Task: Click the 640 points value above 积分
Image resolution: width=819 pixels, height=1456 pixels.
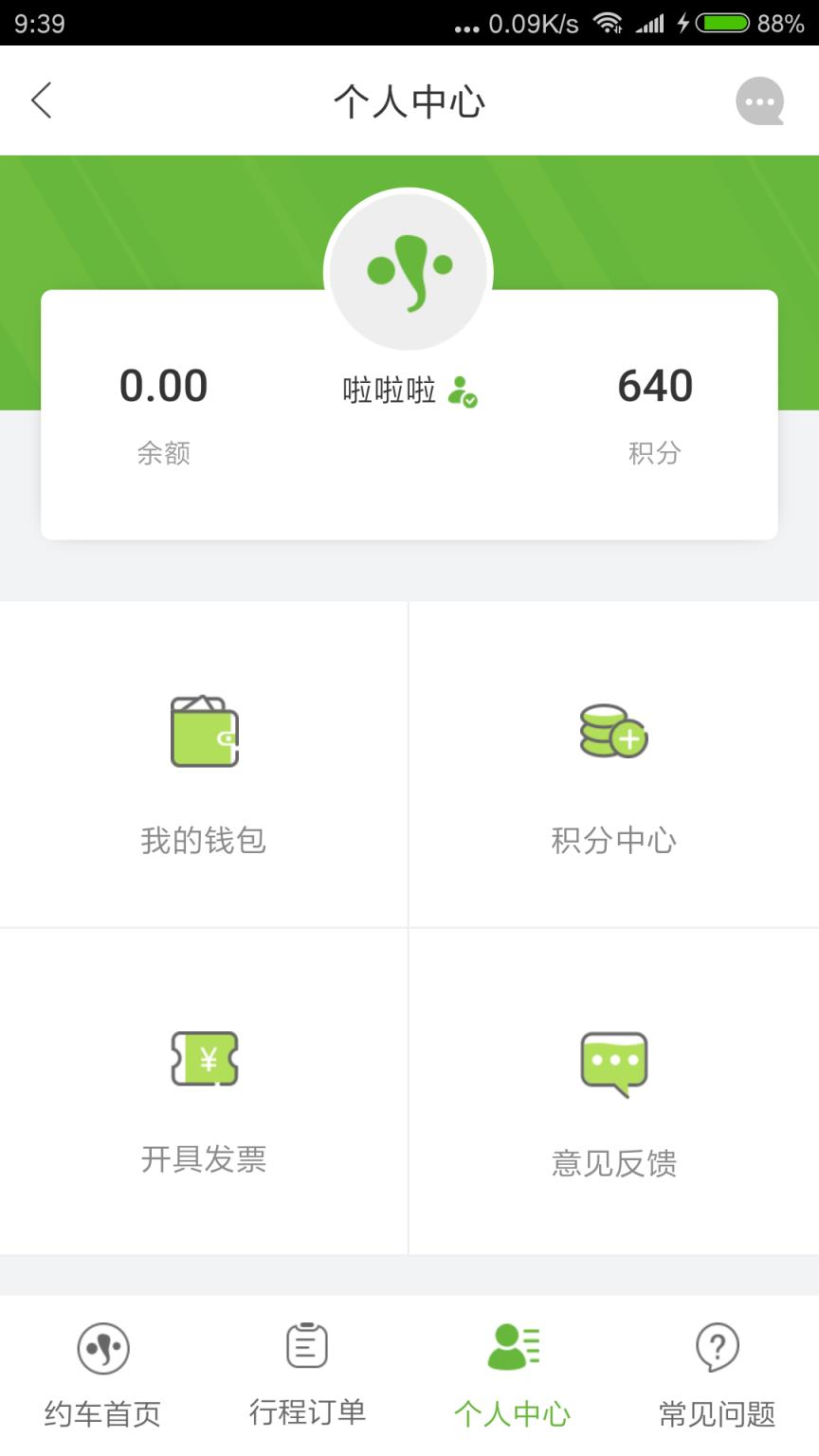Action: (x=655, y=385)
